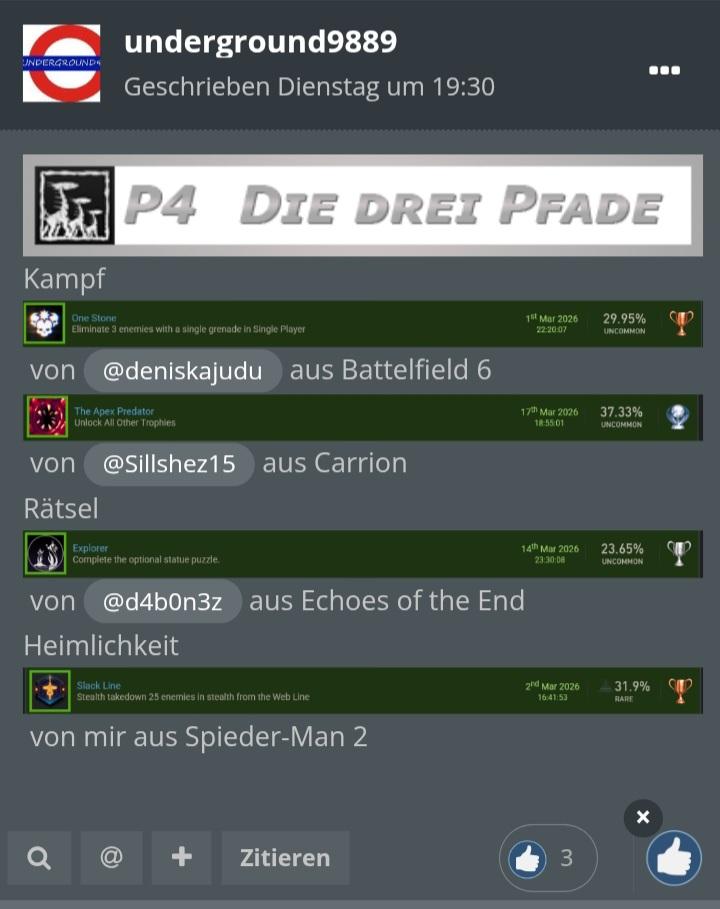The height and width of the screenshot is (909, 720).
Task: Open The Apex Predator trophy image
Action: [360, 417]
